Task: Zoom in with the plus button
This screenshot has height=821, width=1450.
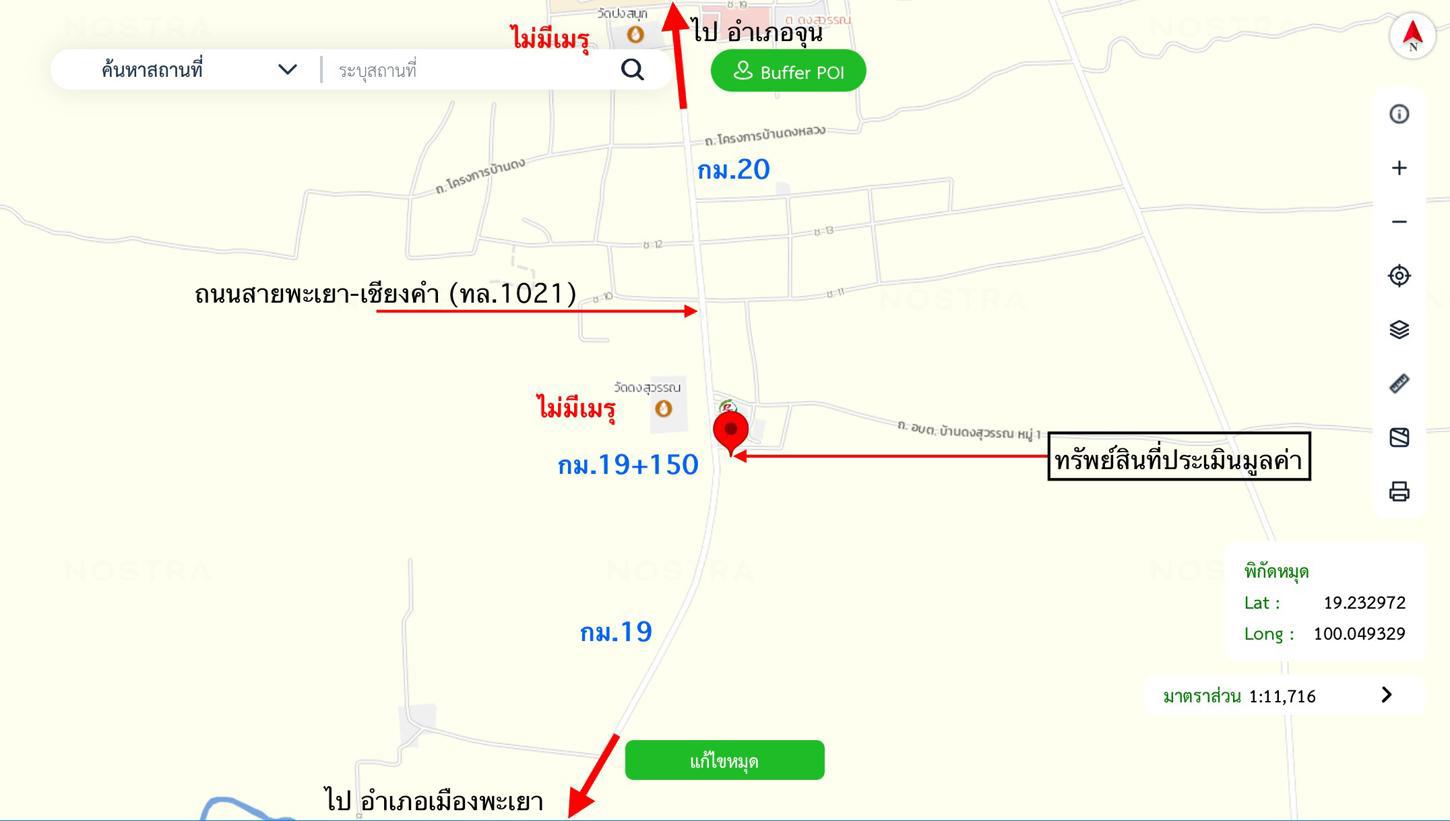Action: click(x=1399, y=168)
